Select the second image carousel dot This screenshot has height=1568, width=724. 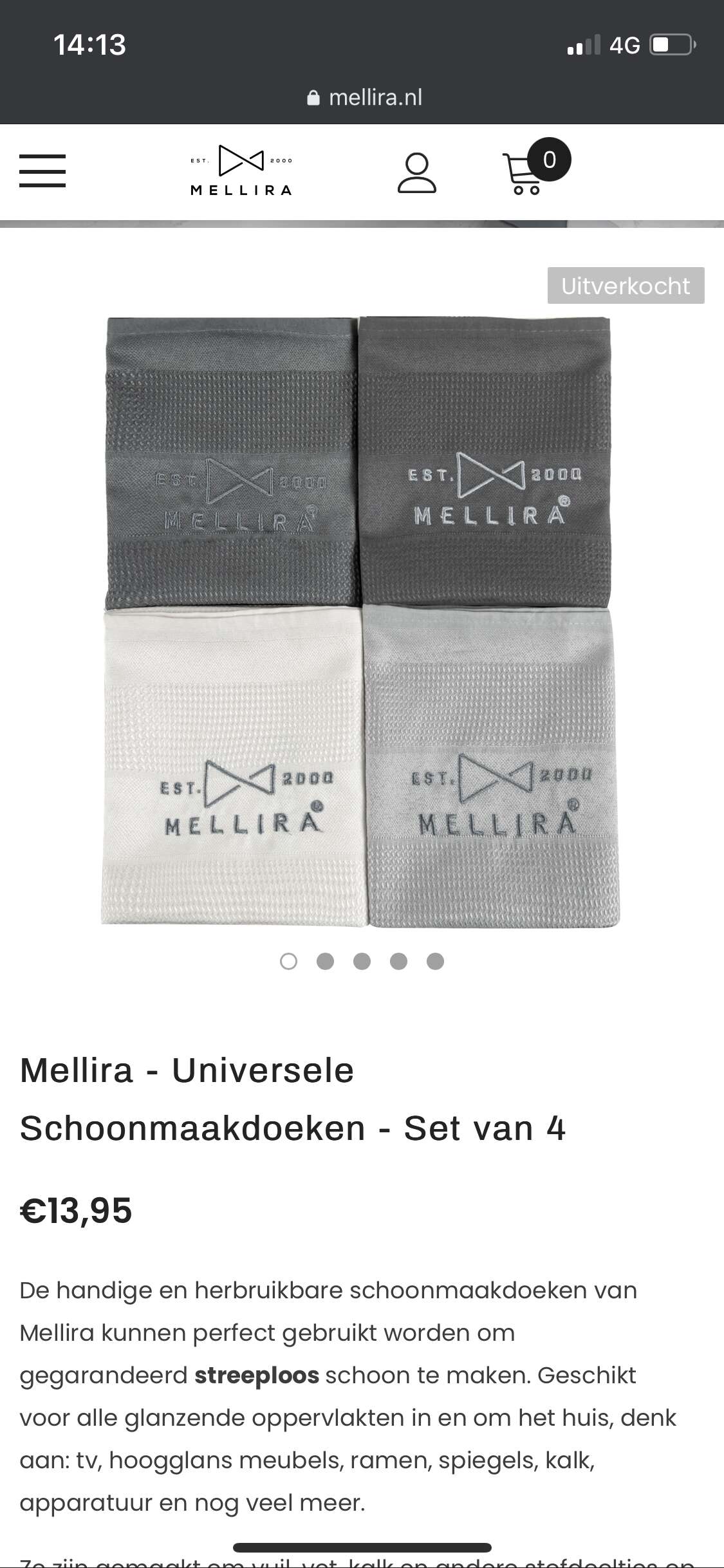(x=326, y=961)
